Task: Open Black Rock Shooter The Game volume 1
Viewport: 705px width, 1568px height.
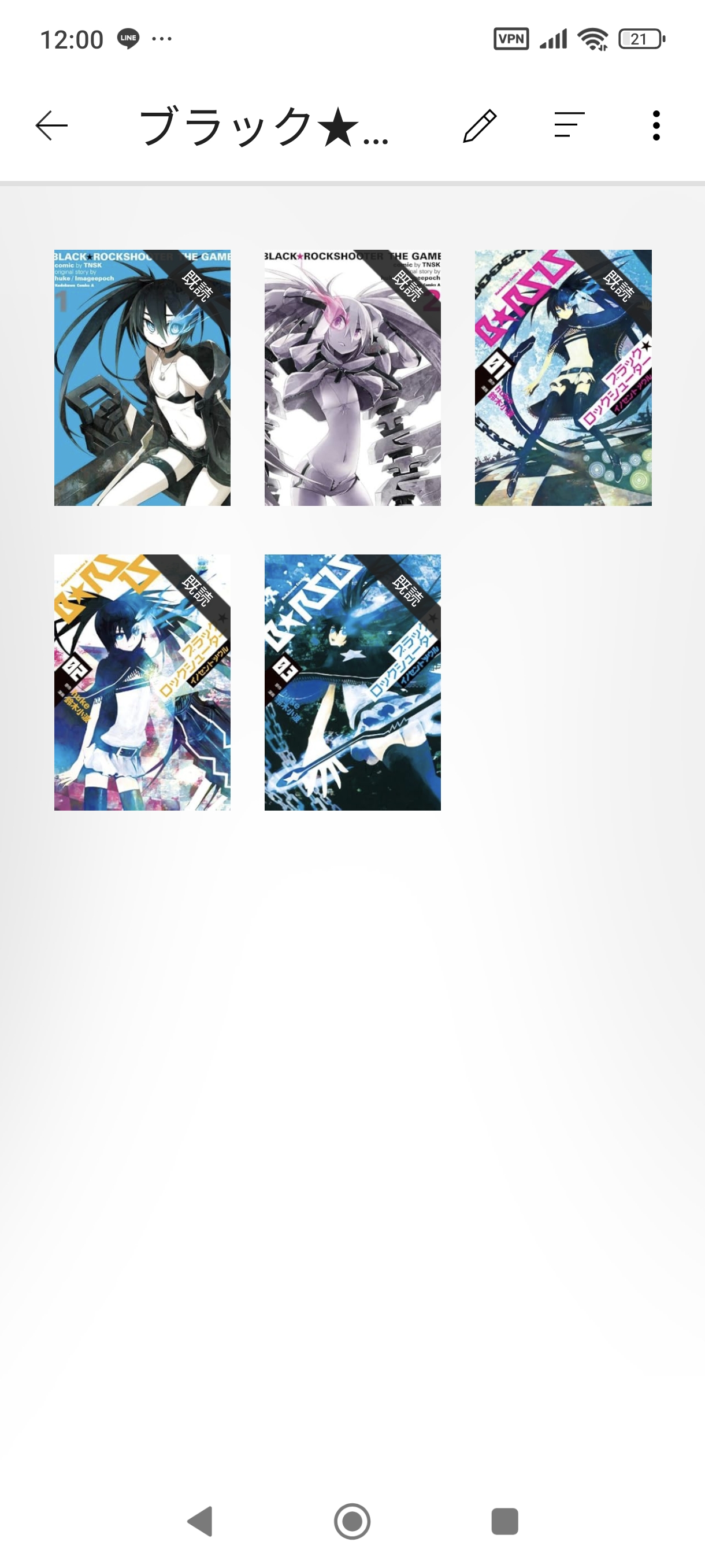Action: 142,378
